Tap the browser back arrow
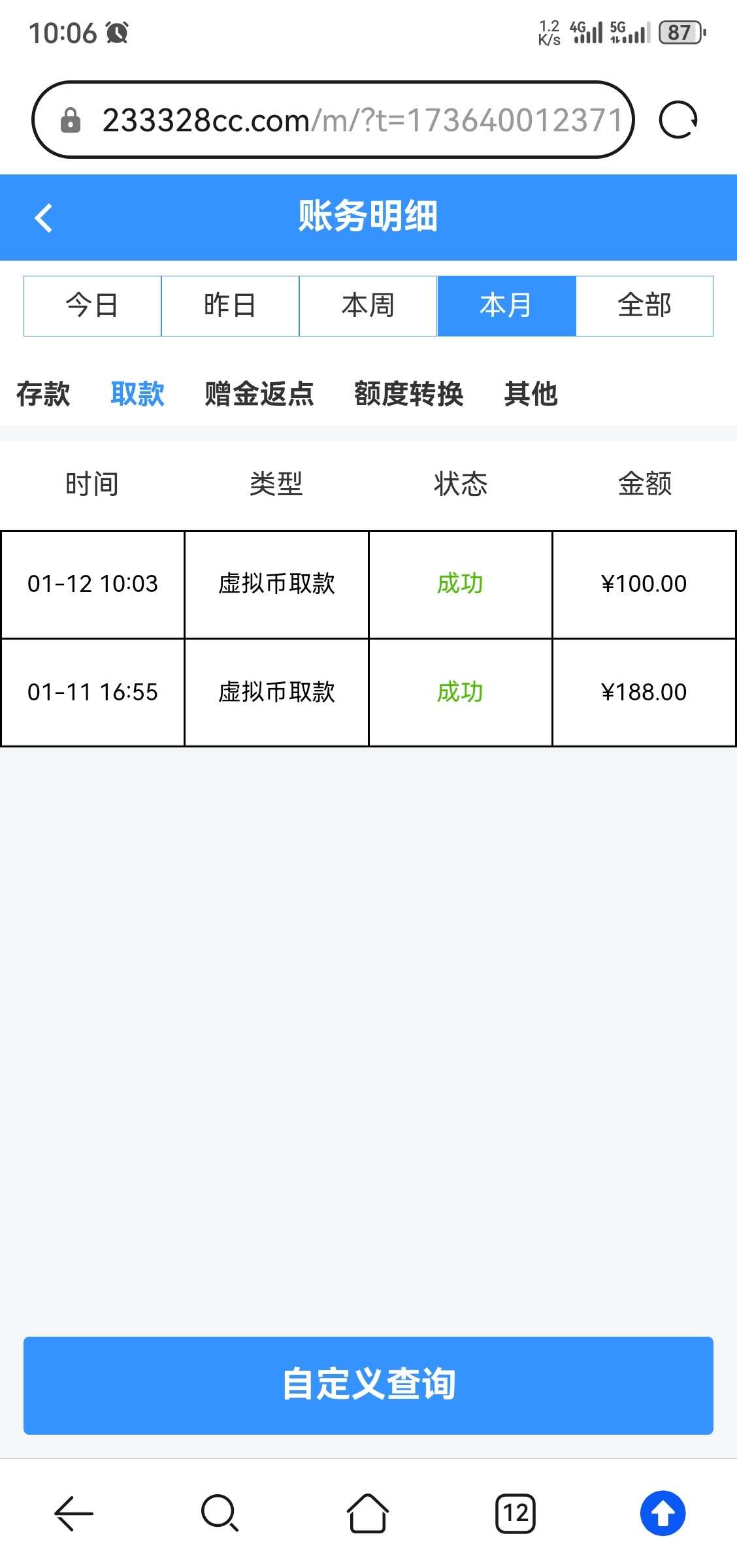 click(x=73, y=1513)
